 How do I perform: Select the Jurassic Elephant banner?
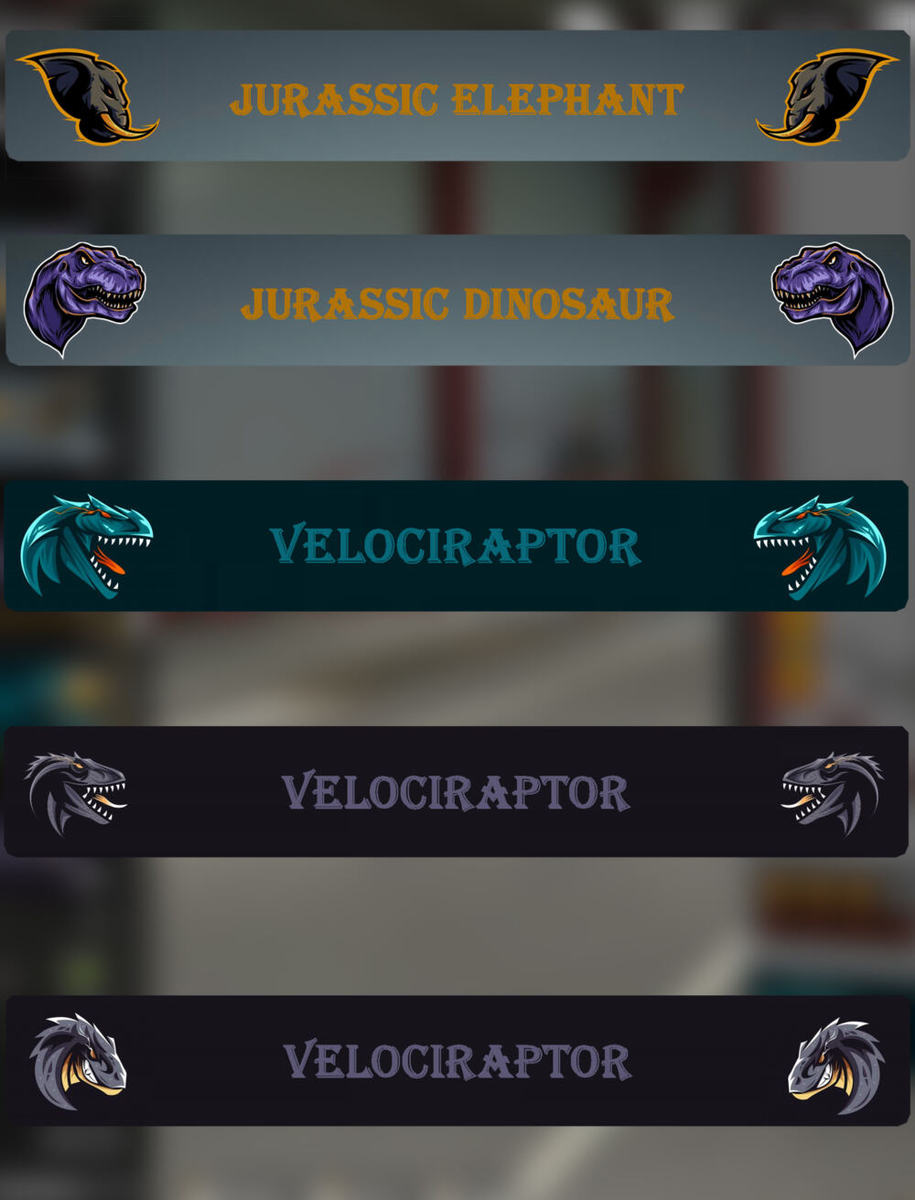click(x=457, y=97)
